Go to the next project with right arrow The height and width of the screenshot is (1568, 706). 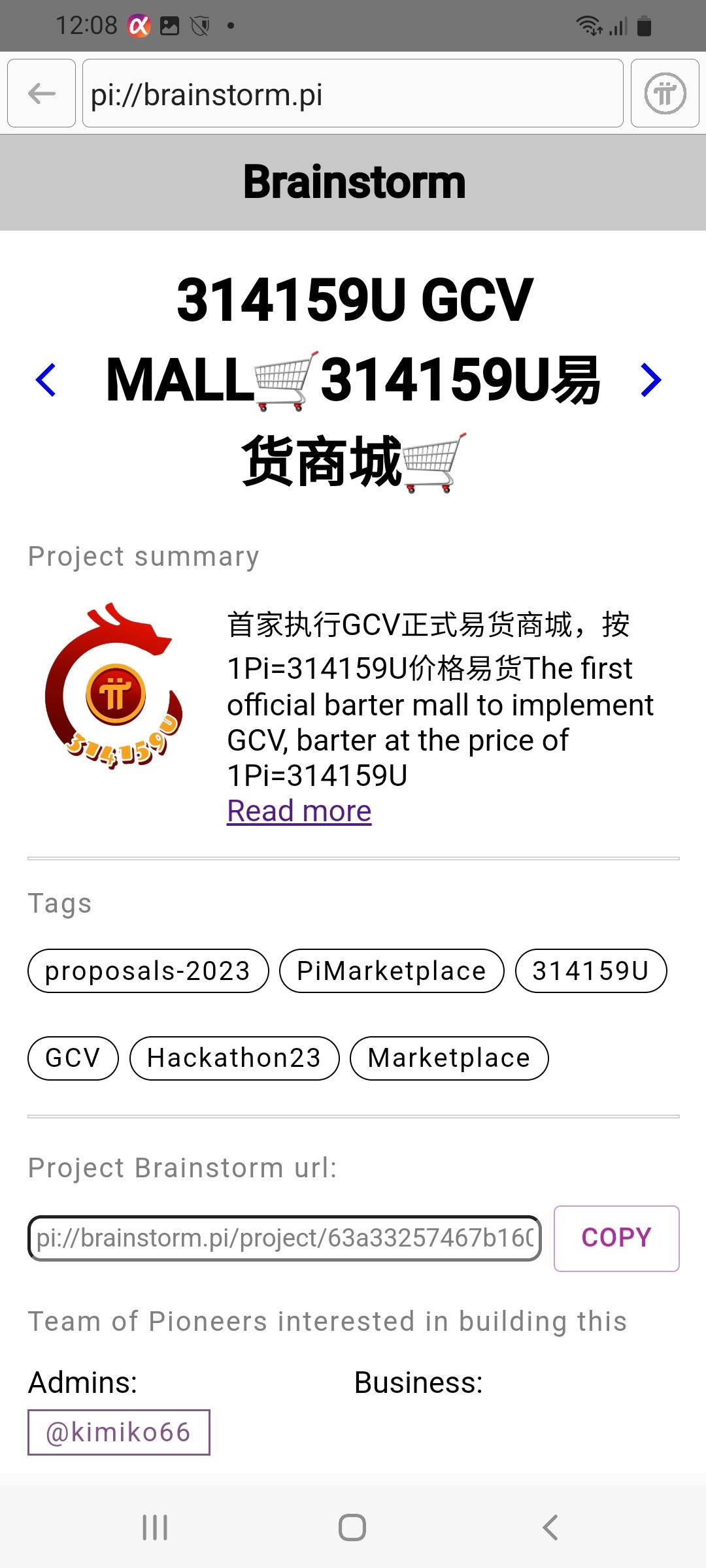point(651,380)
